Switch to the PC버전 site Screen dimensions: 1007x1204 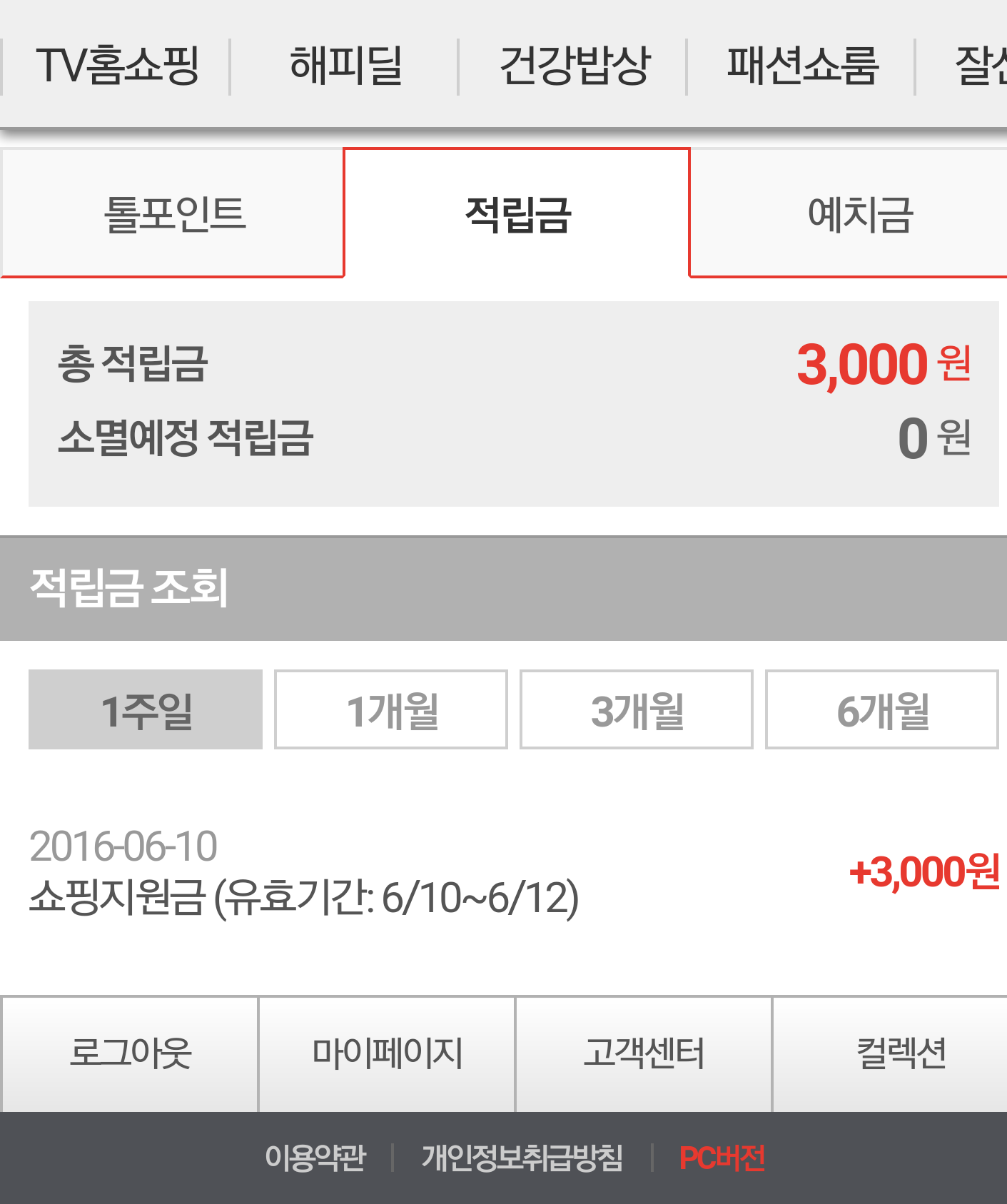click(722, 1158)
